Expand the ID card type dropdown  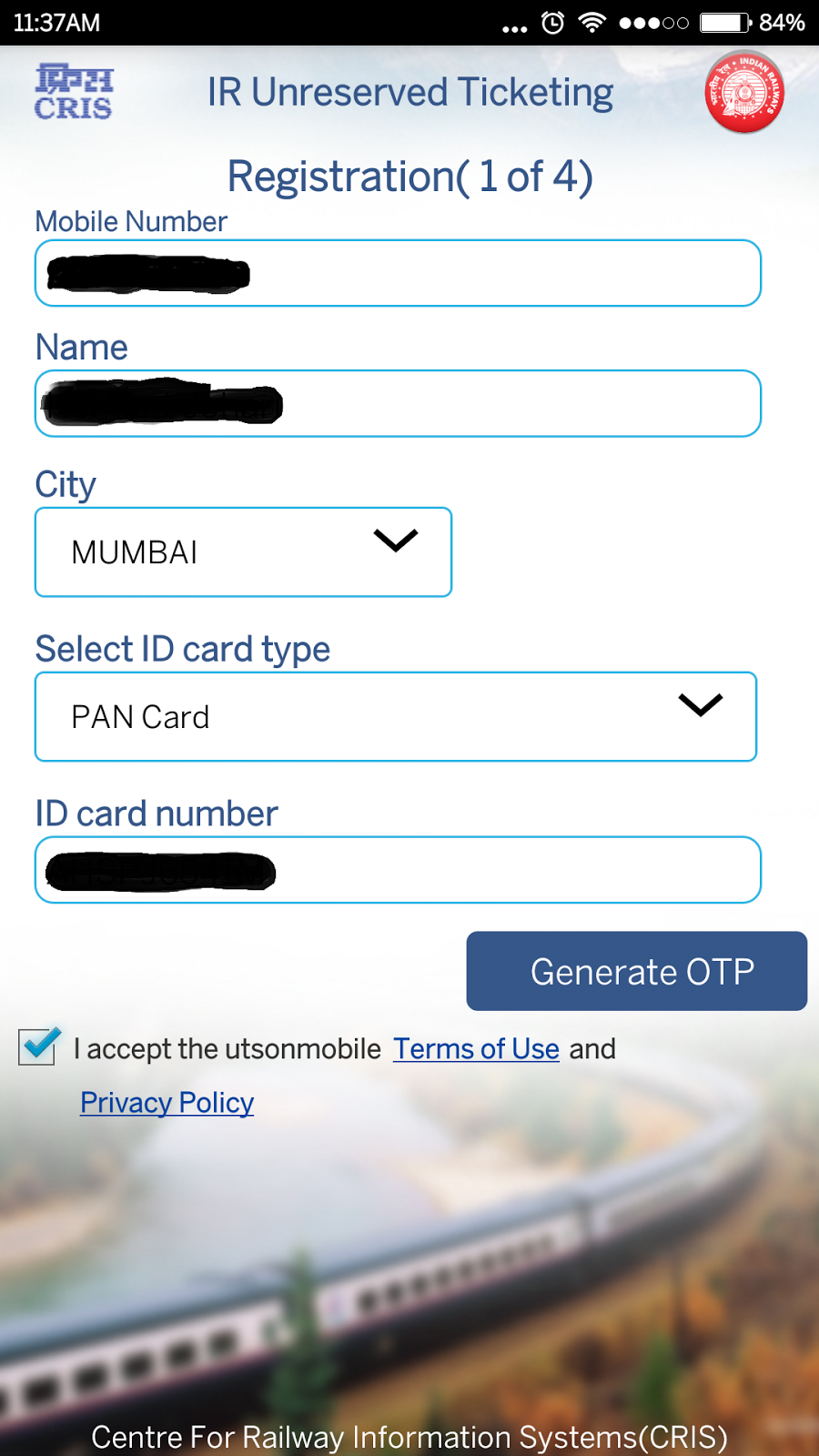[396, 717]
